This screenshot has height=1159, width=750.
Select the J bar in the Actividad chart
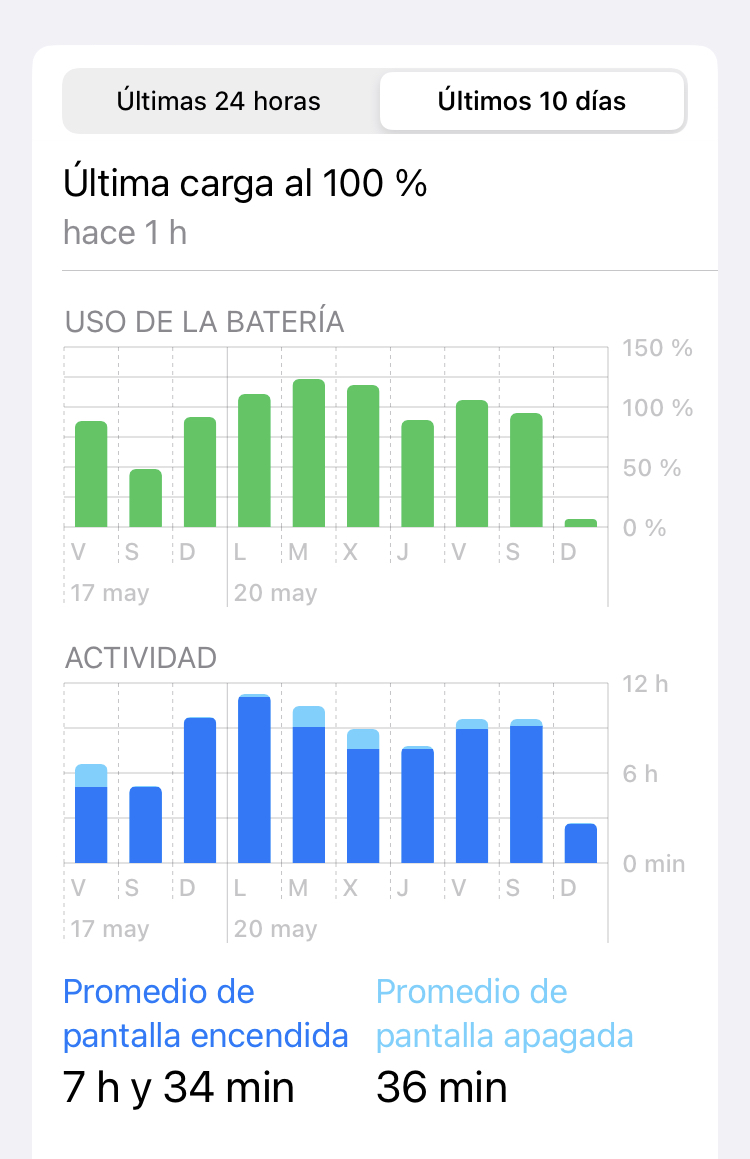417,804
